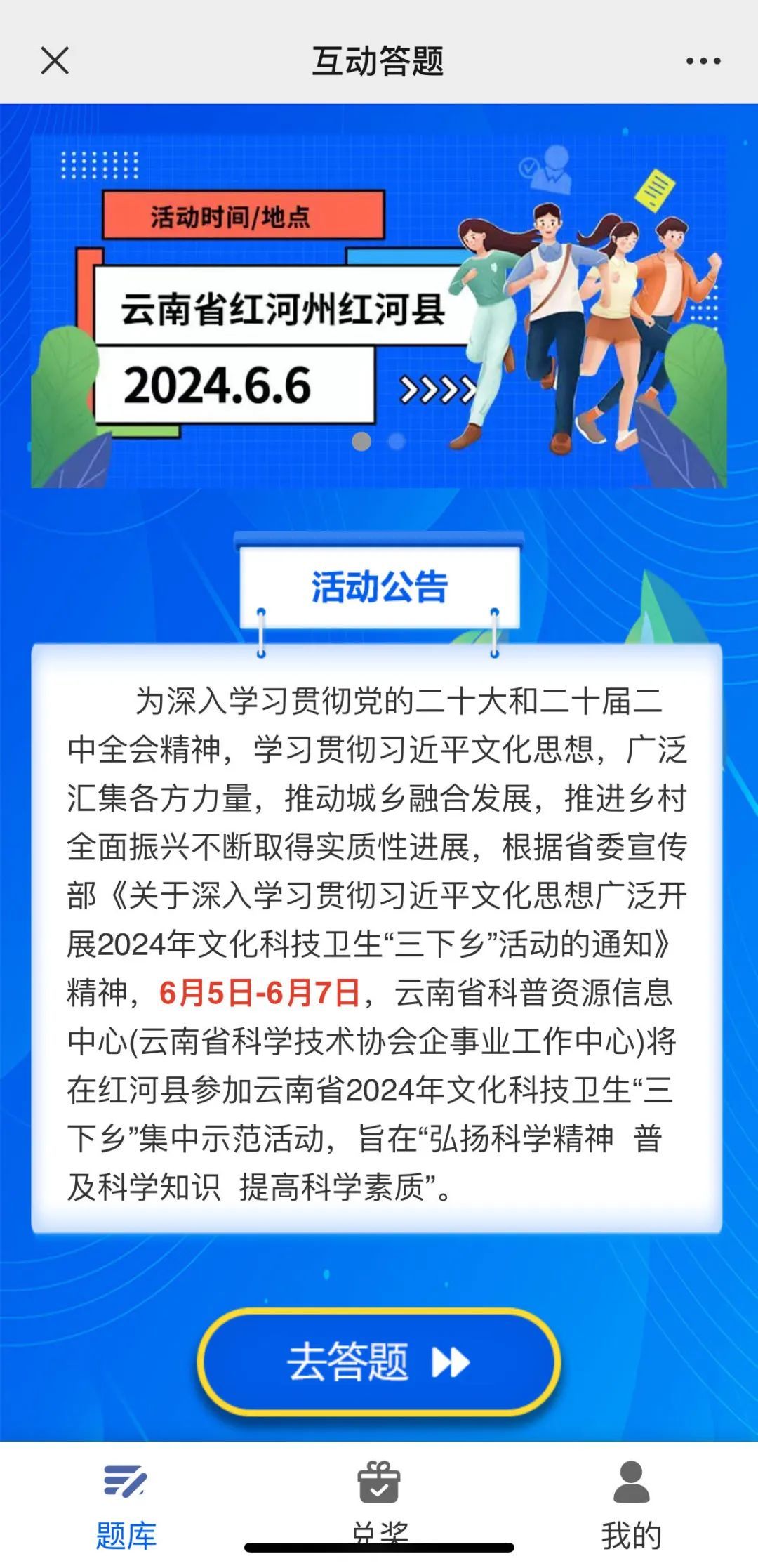Go to the second banner slide dot
This screenshot has height=1568, width=758.
397,441
